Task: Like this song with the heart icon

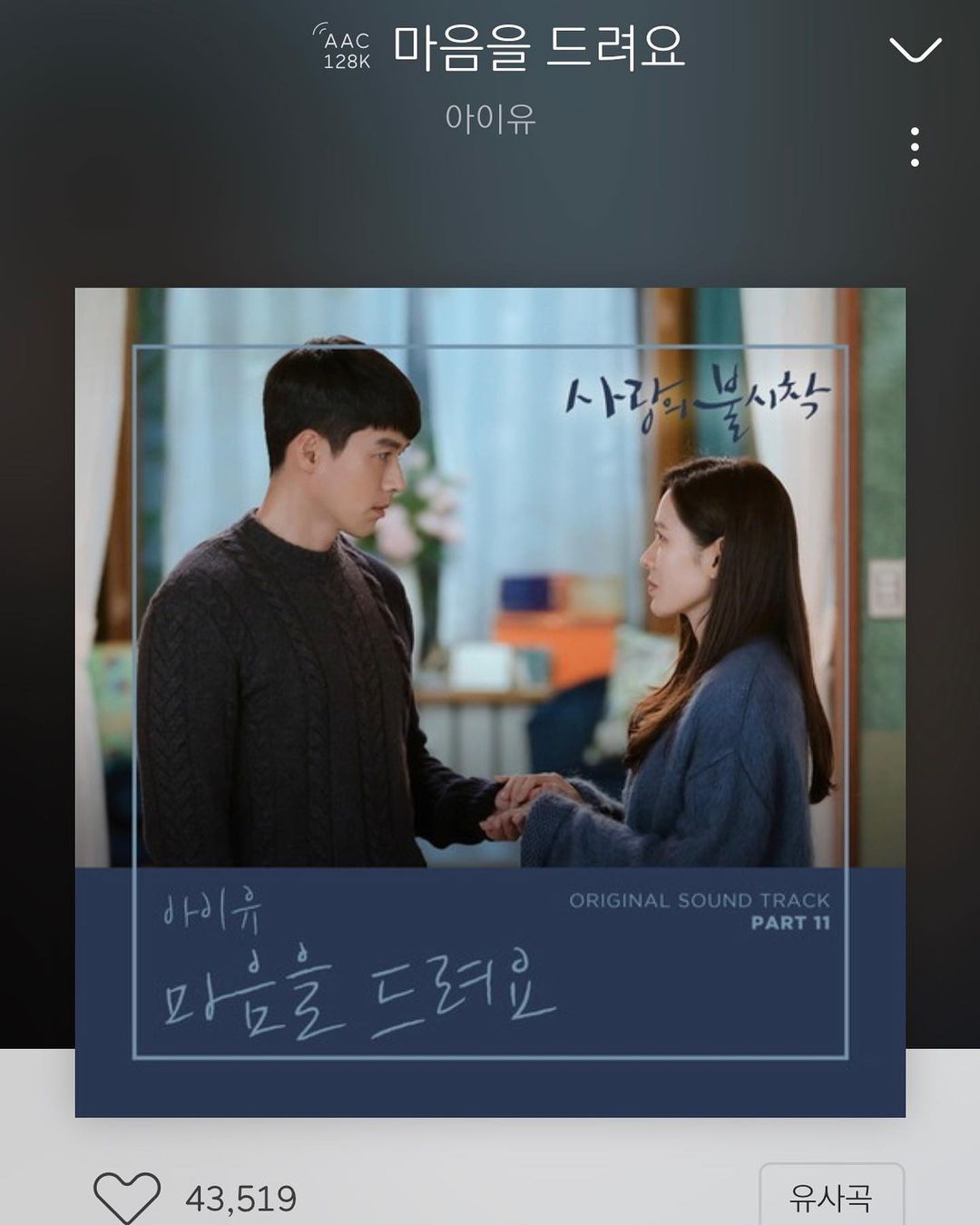Action: click(127, 1197)
